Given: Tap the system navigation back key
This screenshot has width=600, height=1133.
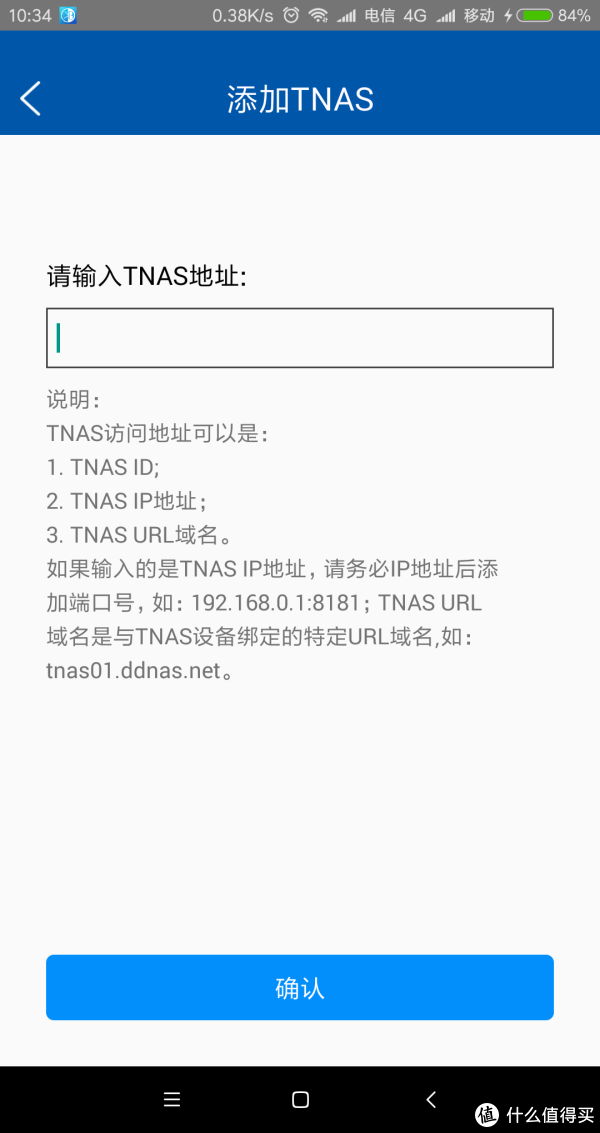Looking at the screenshot, I should pyautogui.click(x=431, y=1100).
